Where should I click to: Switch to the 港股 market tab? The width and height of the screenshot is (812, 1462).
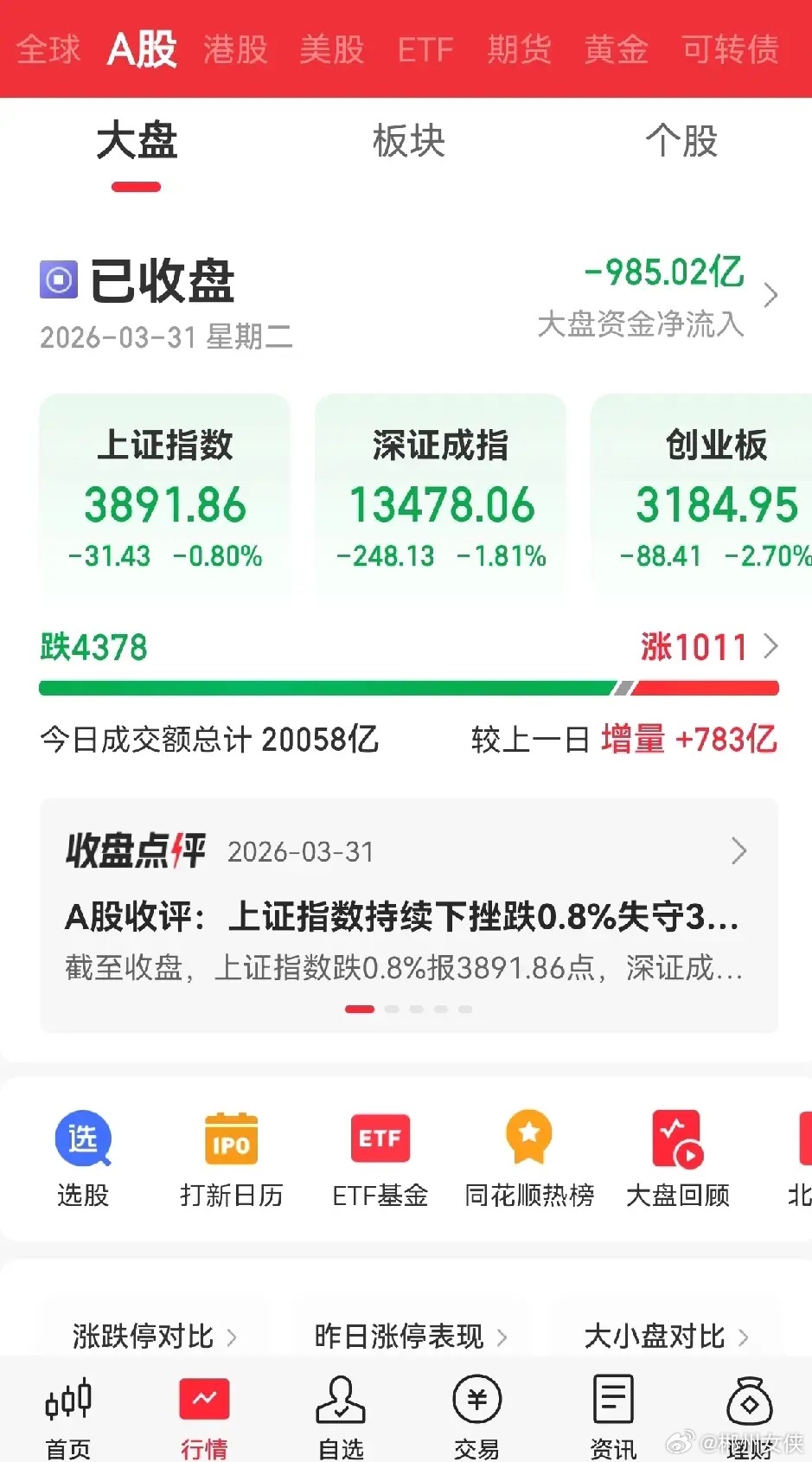click(x=234, y=49)
